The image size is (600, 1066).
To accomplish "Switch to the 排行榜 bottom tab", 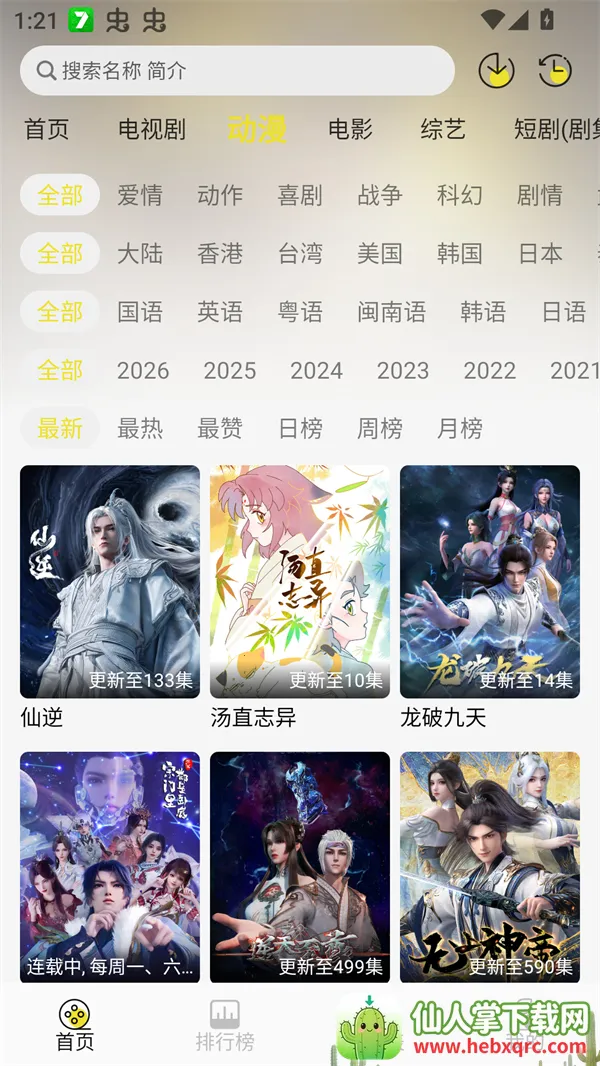I will tap(225, 1025).
